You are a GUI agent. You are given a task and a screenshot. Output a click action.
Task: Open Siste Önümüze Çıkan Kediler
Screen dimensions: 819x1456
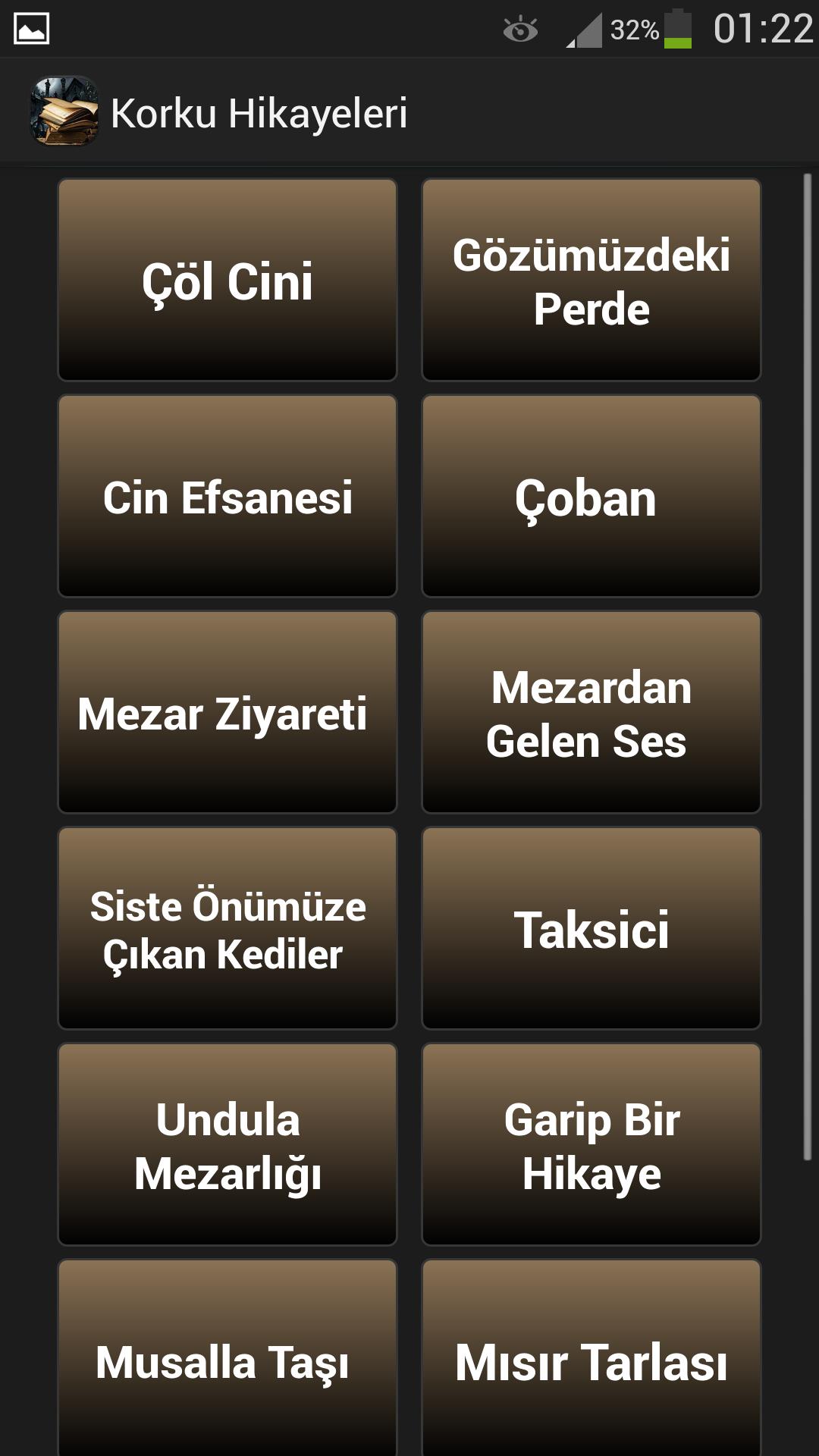[227, 928]
